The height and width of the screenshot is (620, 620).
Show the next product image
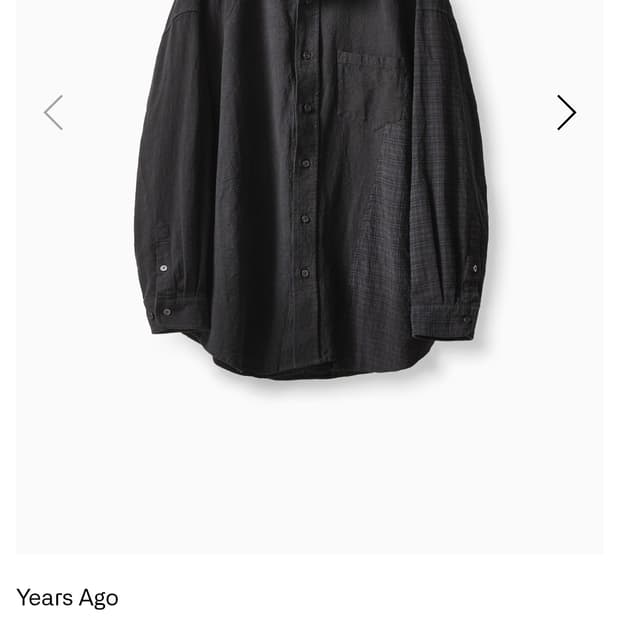coord(566,113)
